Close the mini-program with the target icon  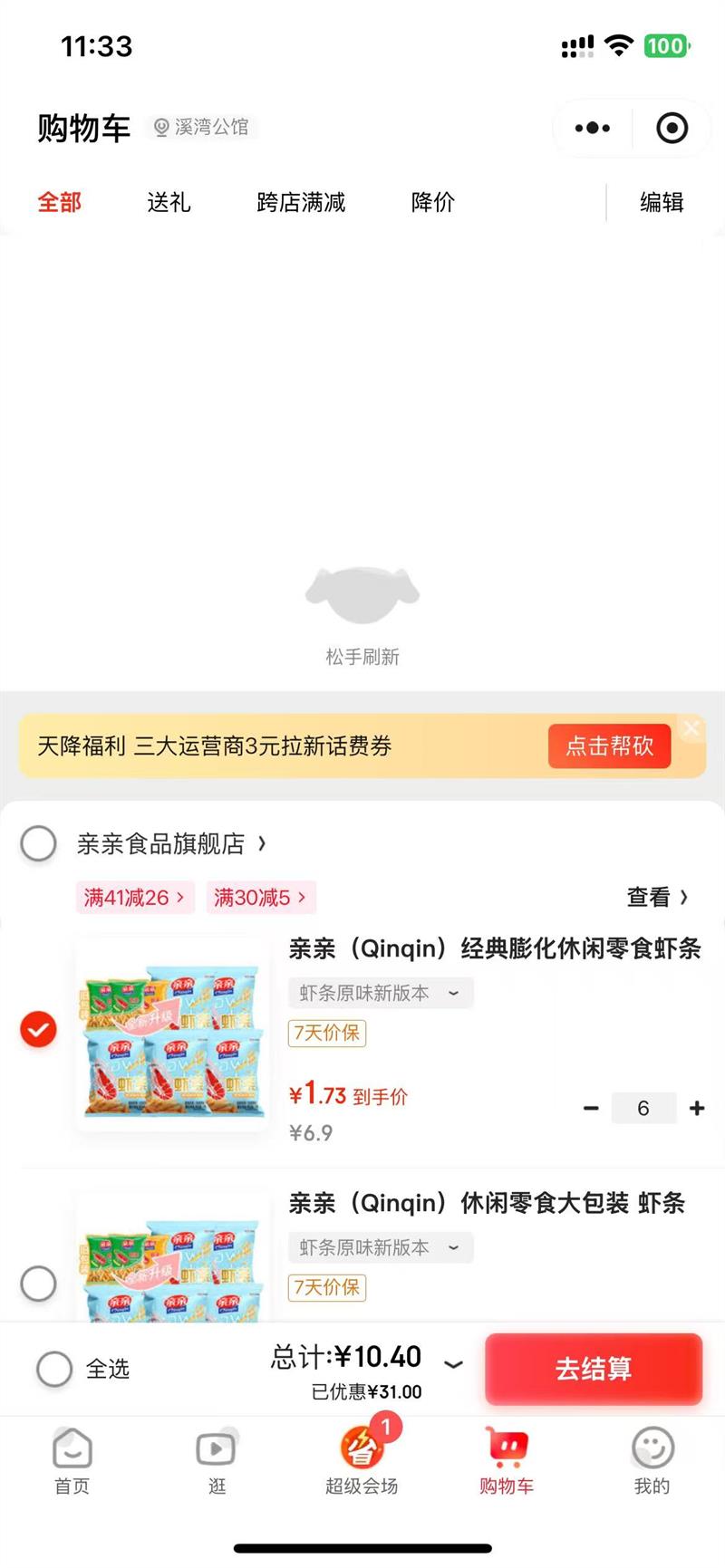672,129
